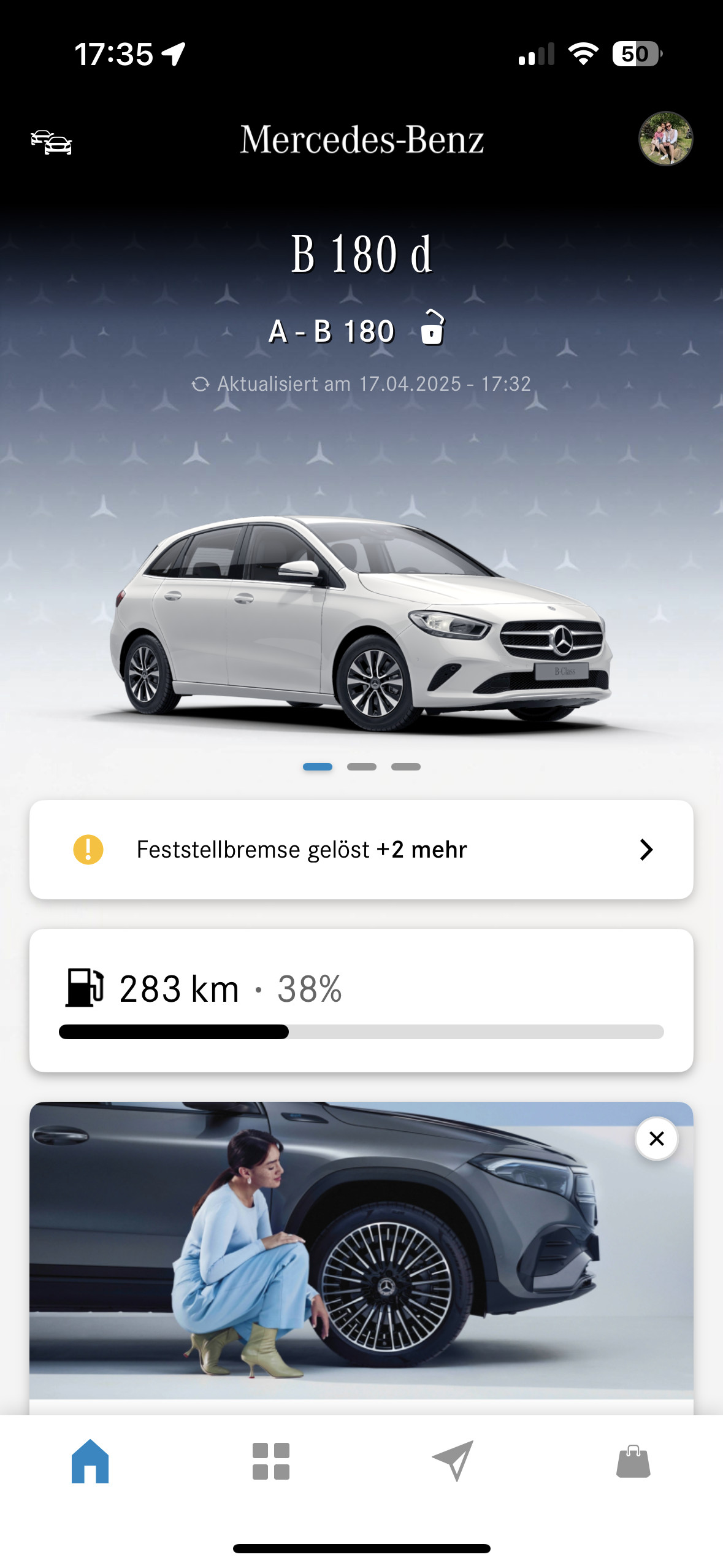Select the second car view page indicator

click(362, 767)
